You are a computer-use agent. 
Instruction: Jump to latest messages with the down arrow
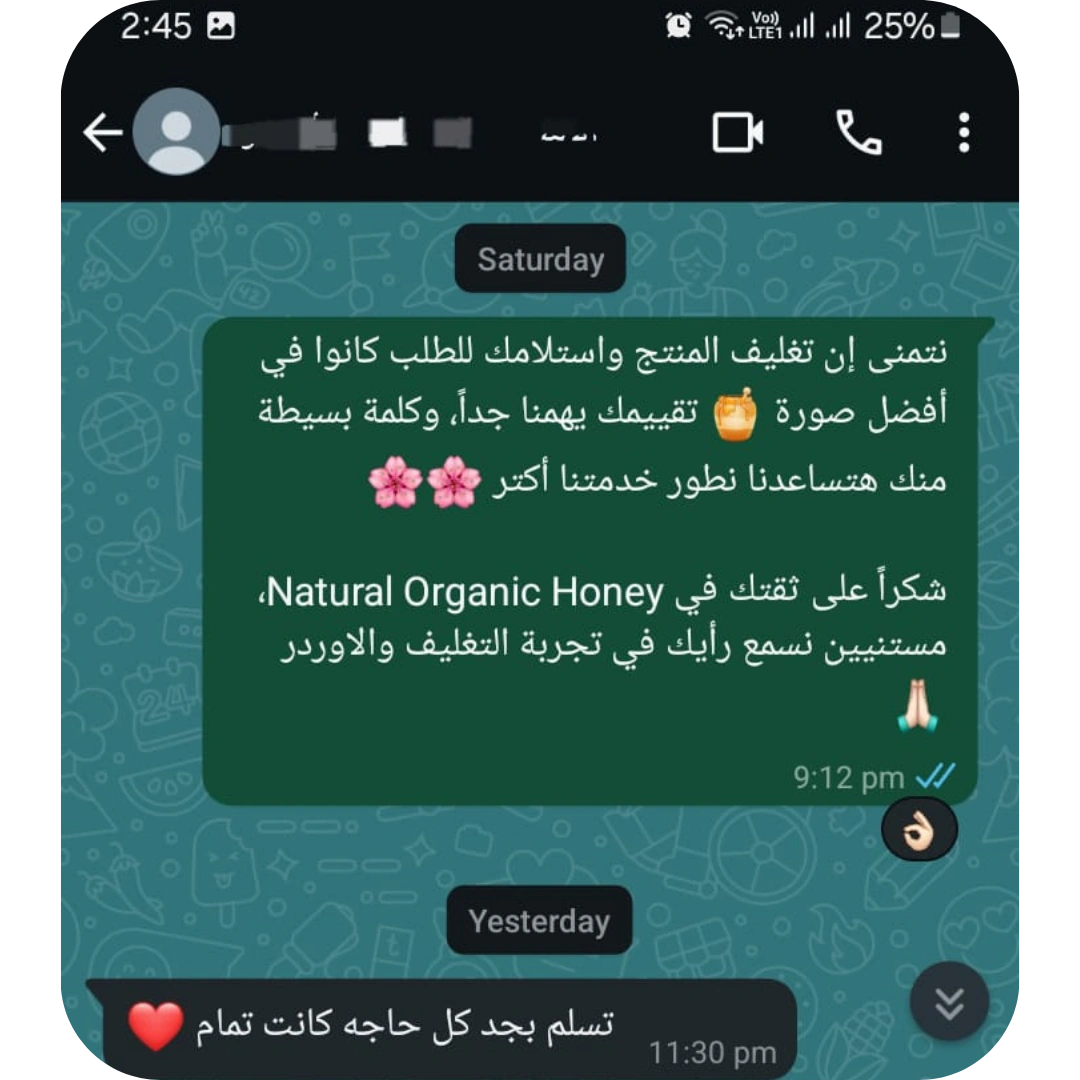pyautogui.click(x=949, y=1003)
